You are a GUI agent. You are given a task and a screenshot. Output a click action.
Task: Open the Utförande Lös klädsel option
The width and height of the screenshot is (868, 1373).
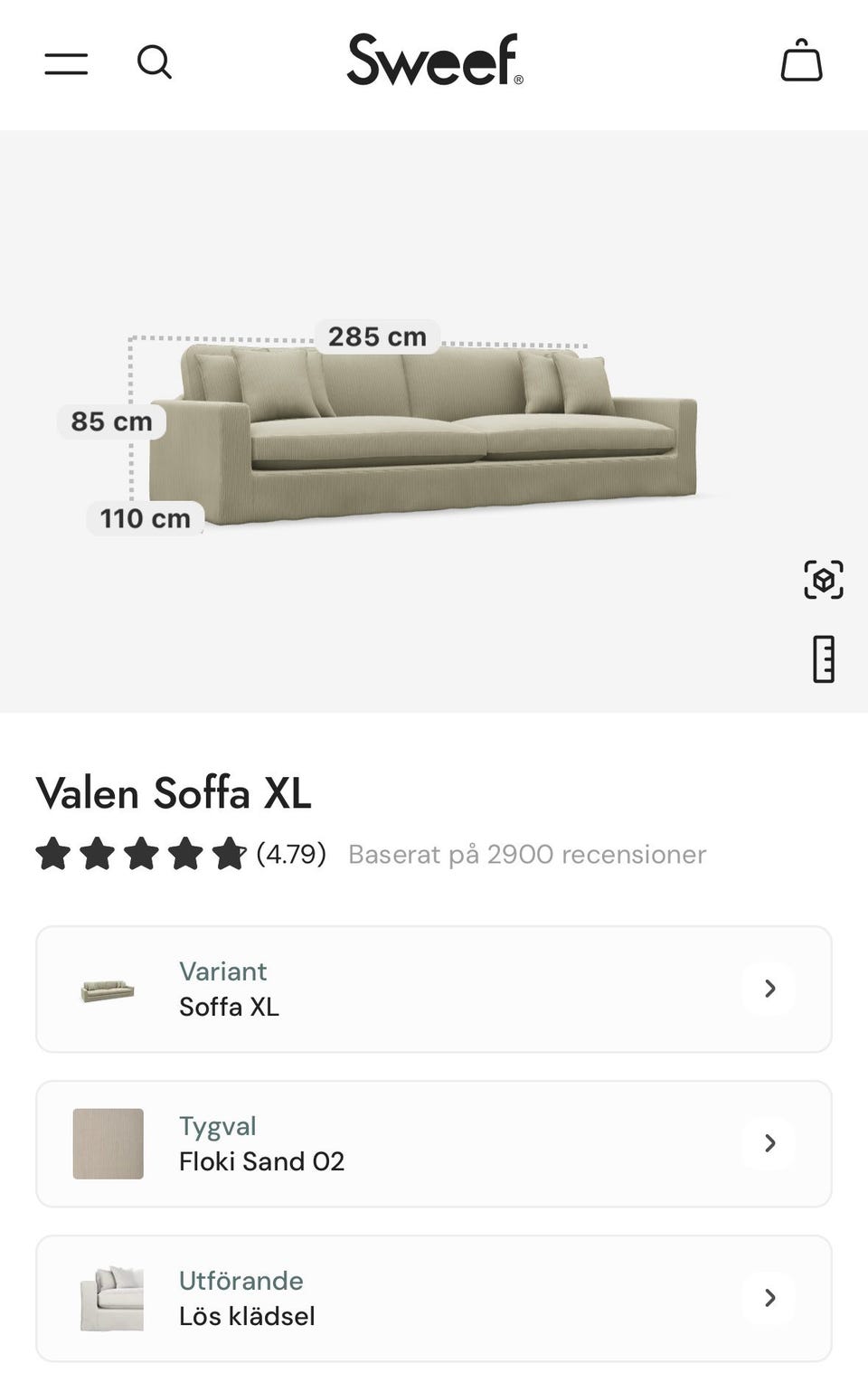[x=434, y=1298]
